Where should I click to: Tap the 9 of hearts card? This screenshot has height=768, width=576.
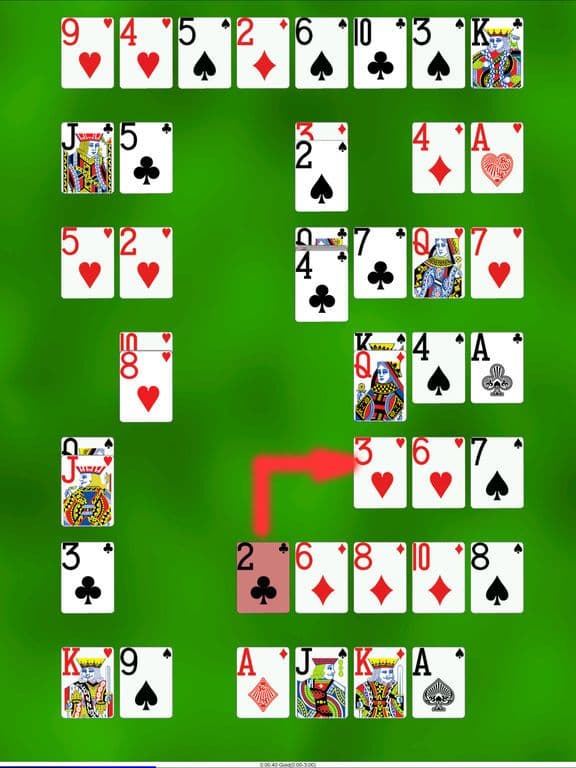[88, 53]
